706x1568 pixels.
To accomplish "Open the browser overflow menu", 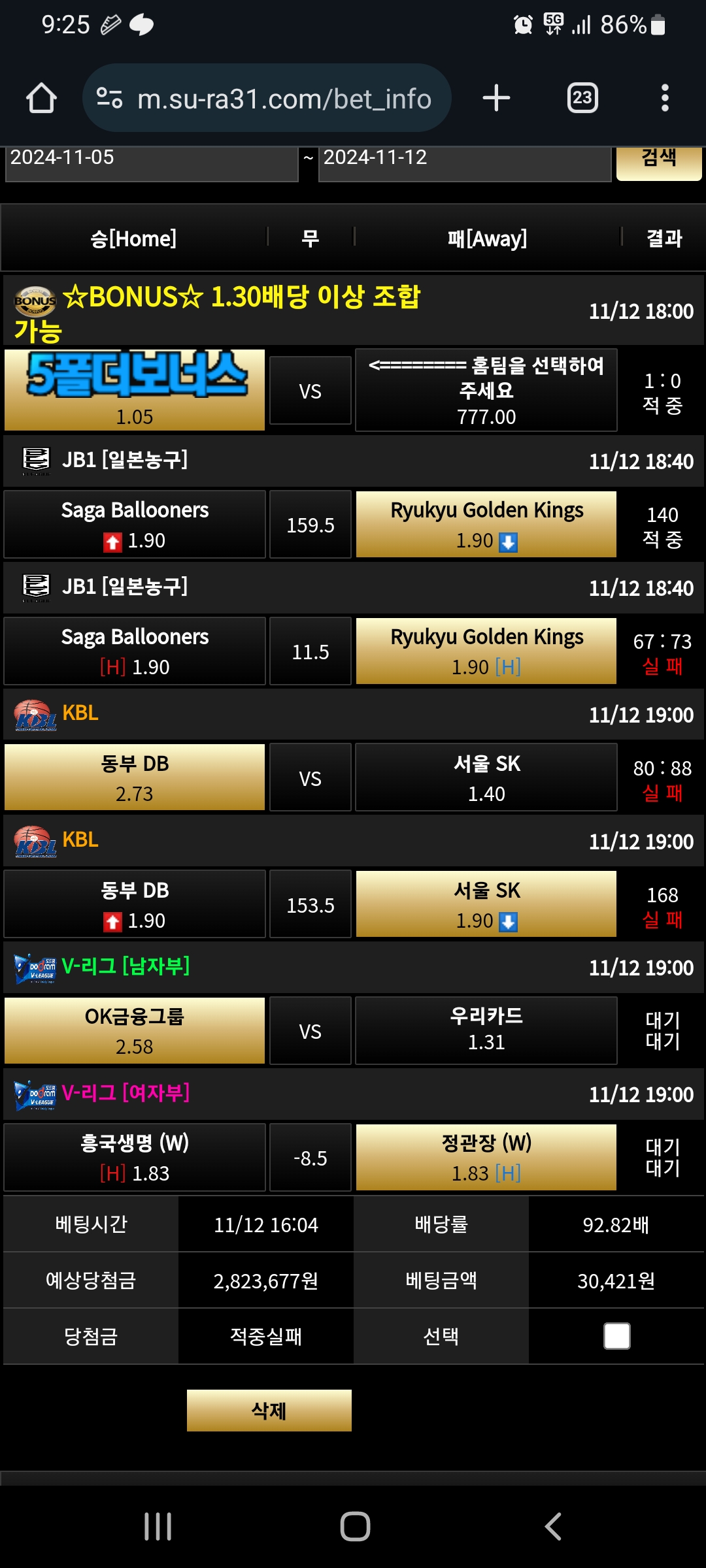I will click(x=665, y=98).
